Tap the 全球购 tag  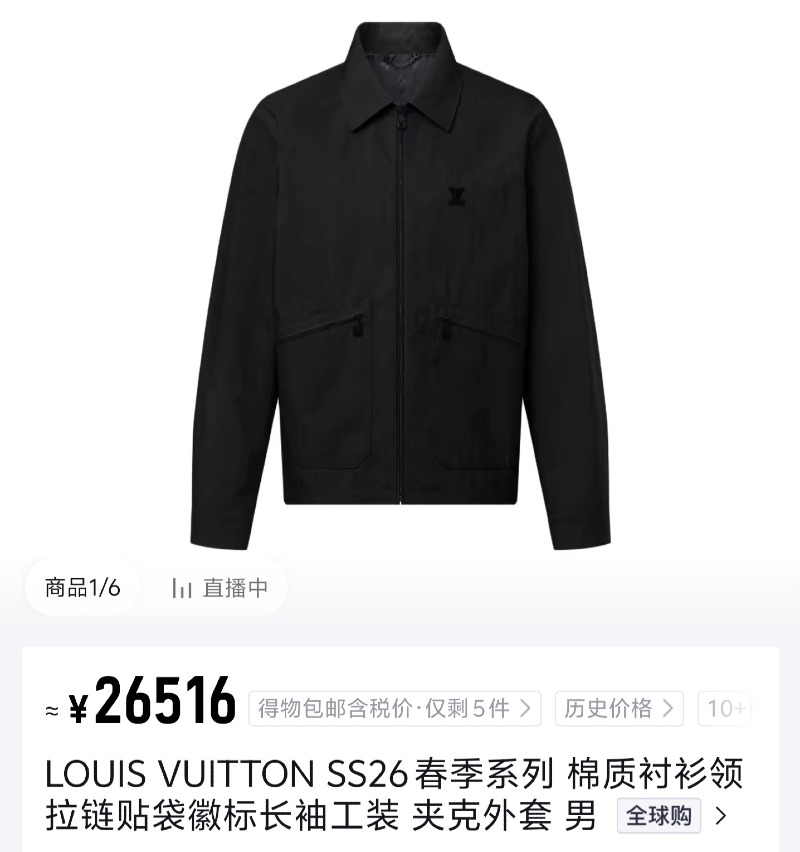point(658,816)
